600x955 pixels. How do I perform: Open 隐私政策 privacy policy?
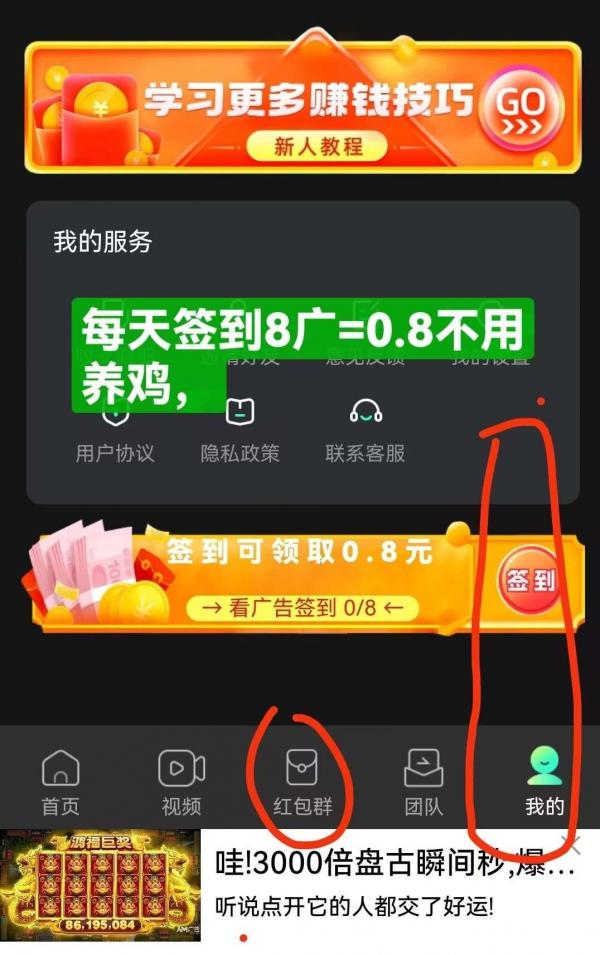[x=240, y=431]
